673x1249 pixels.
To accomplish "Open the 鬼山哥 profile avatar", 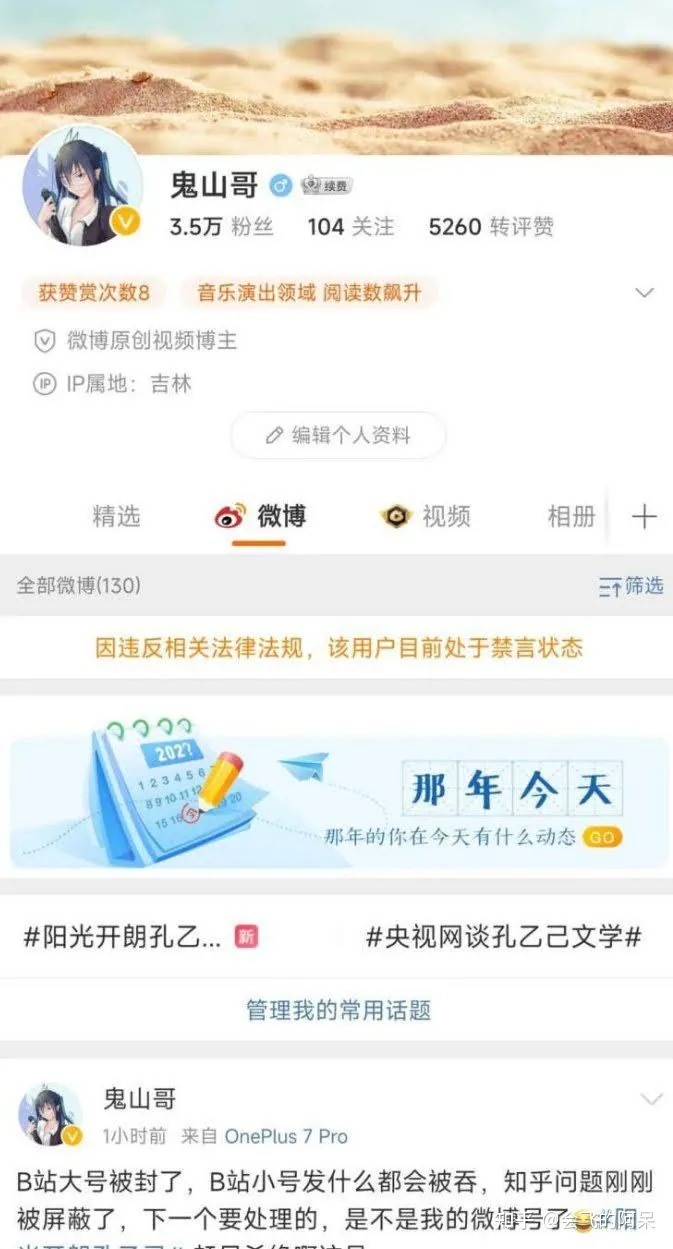I will [x=82, y=186].
